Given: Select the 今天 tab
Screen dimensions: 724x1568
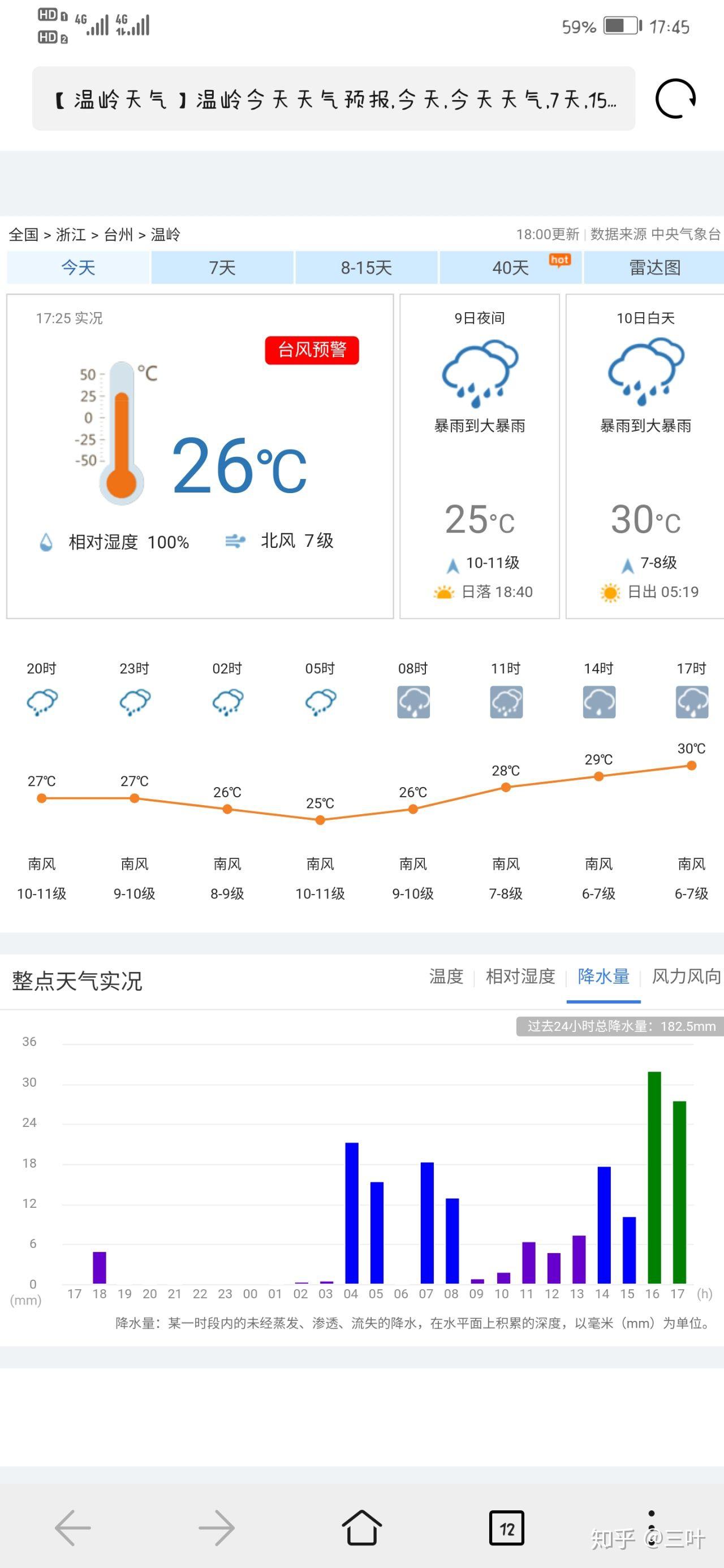Looking at the screenshot, I should click(78, 267).
